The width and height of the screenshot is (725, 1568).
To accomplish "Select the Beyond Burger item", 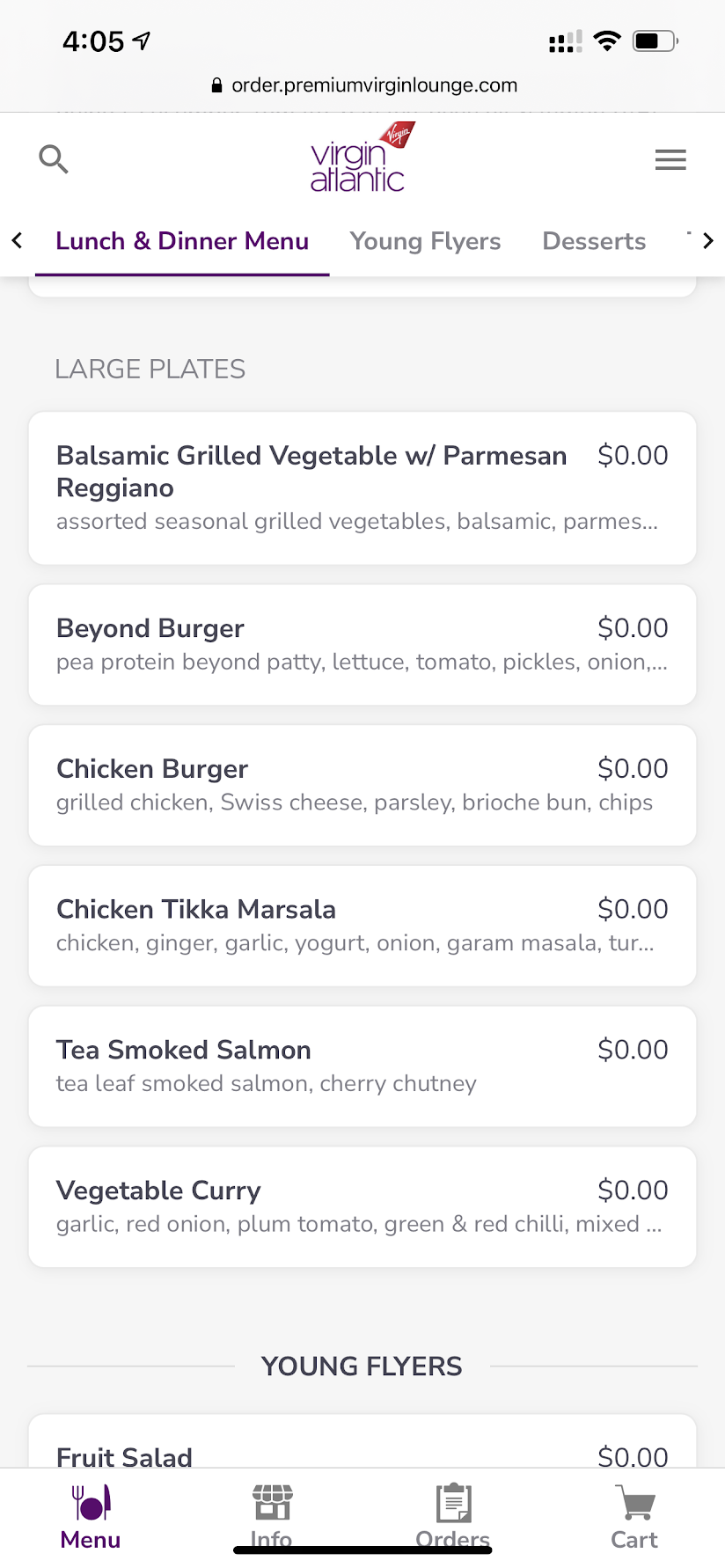I will click(362, 644).
